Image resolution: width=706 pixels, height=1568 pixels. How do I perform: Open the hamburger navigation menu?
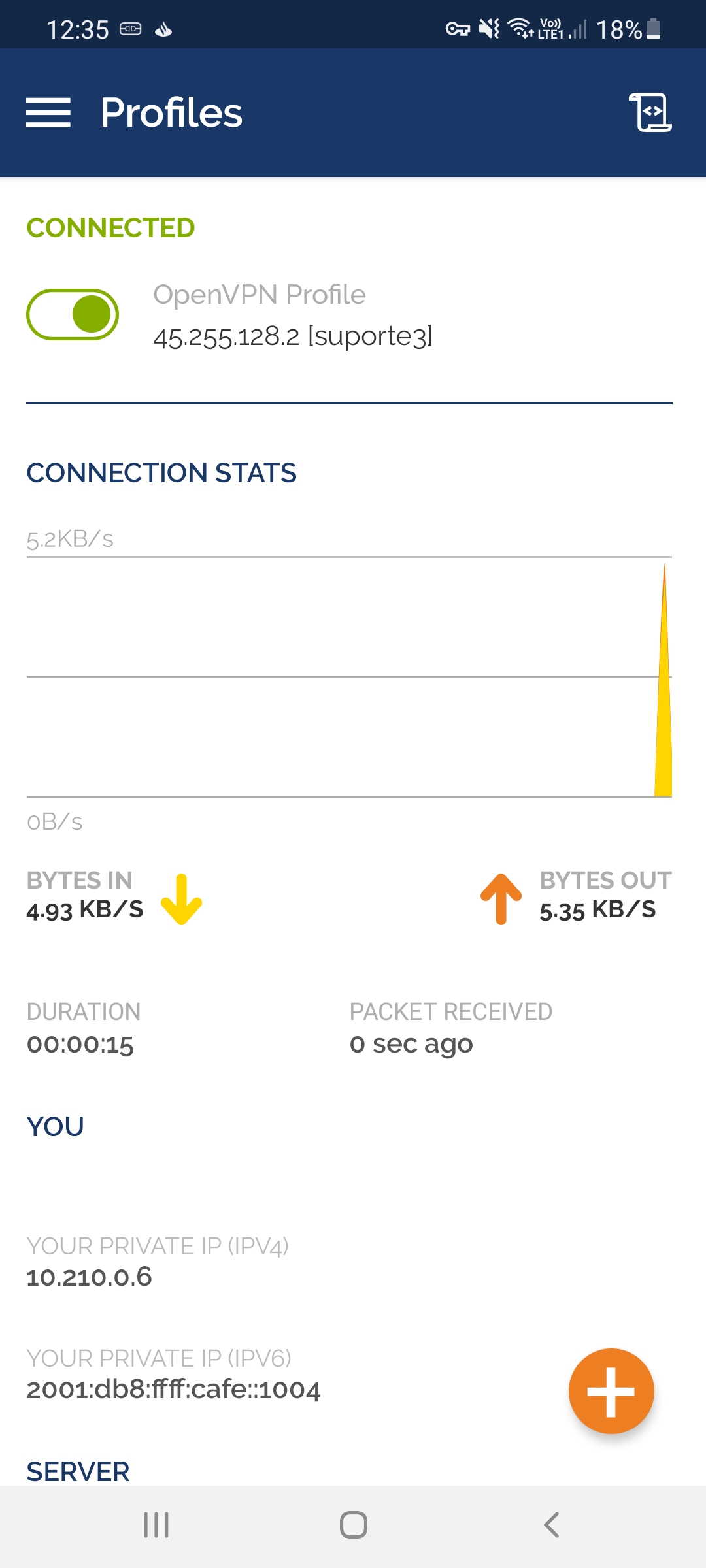coord(48,112)
